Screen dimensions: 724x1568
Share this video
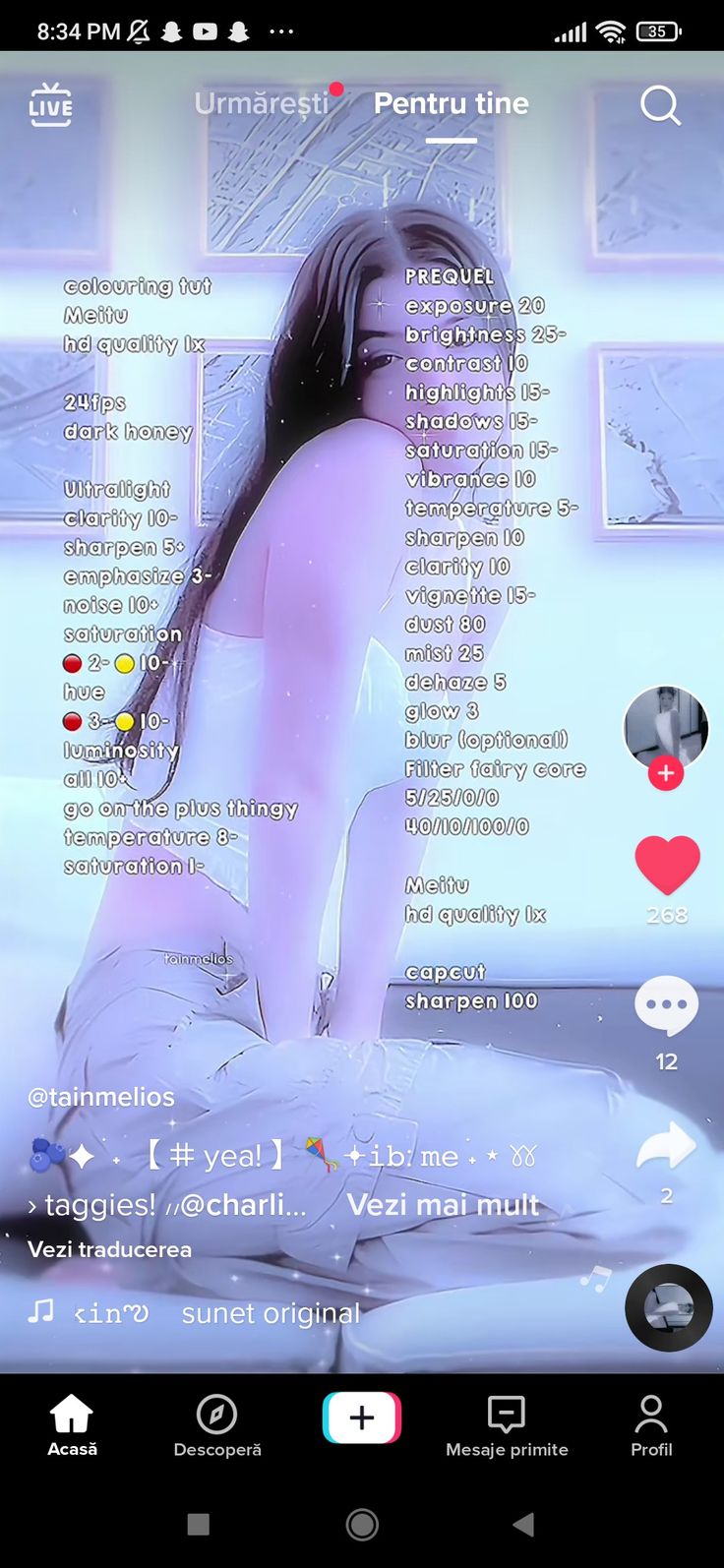click(666, 1147)
